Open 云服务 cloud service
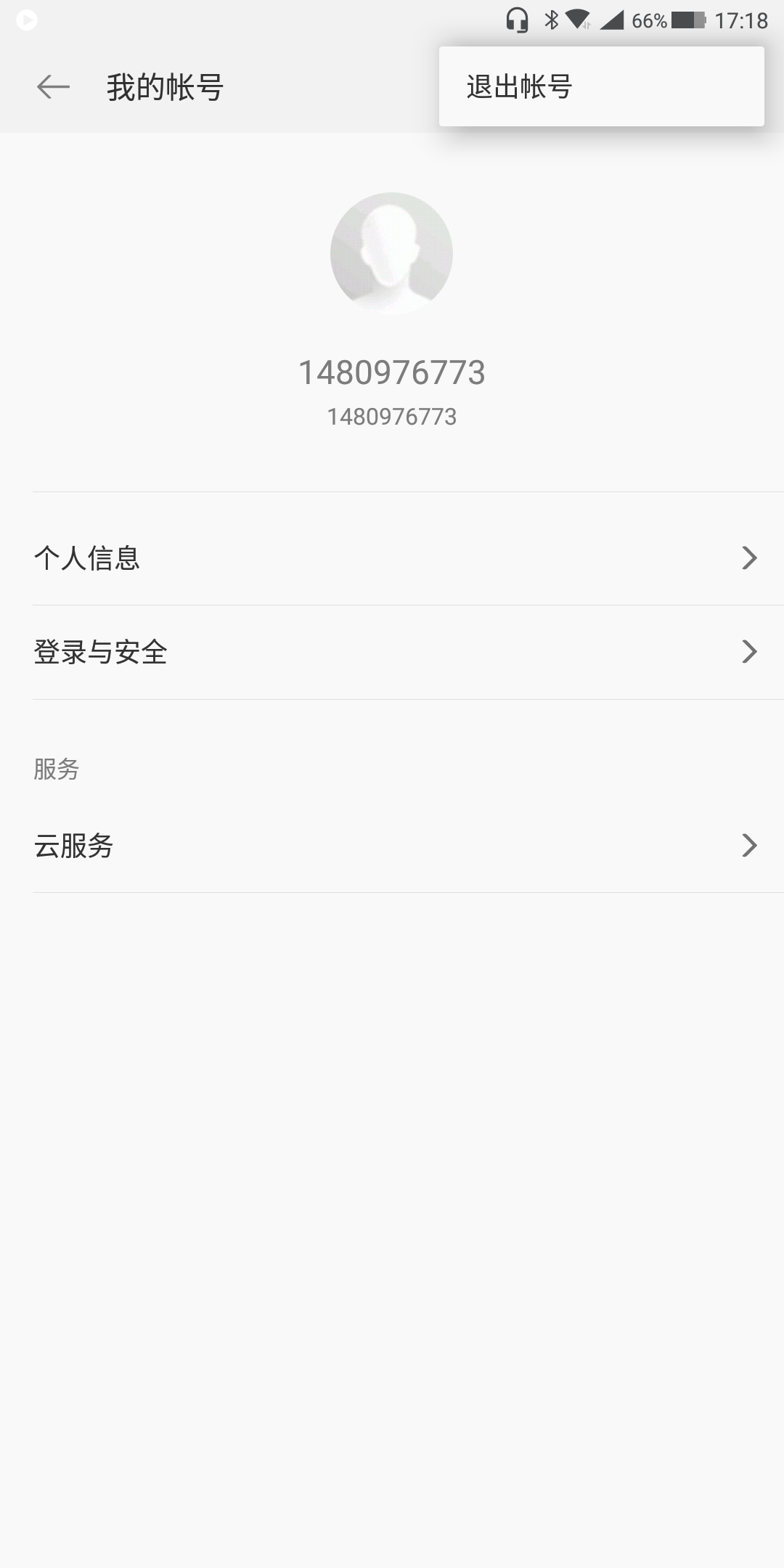Screen dimensions: 784x1568 click(x=392, y=846)
